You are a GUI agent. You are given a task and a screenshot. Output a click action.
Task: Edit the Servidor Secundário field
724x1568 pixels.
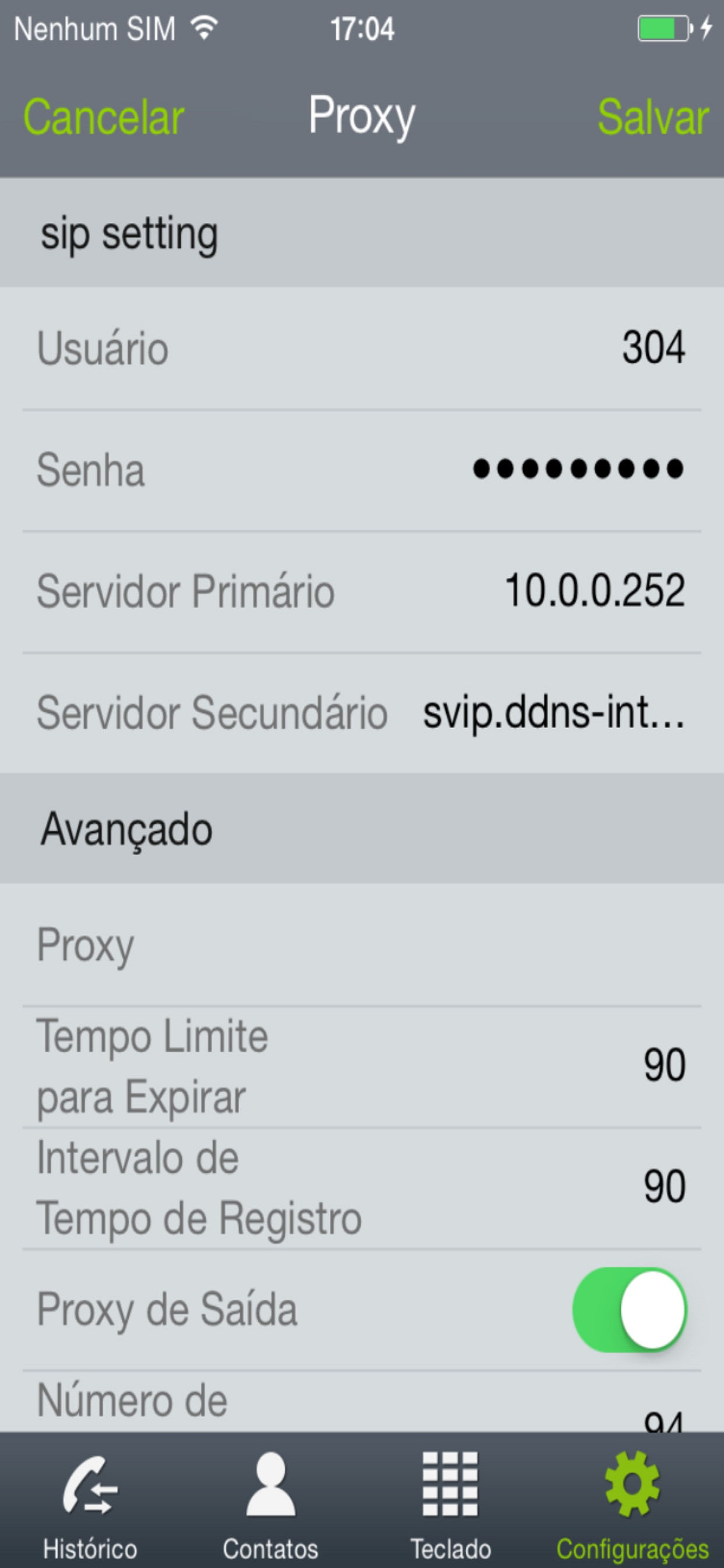(553, 713)
